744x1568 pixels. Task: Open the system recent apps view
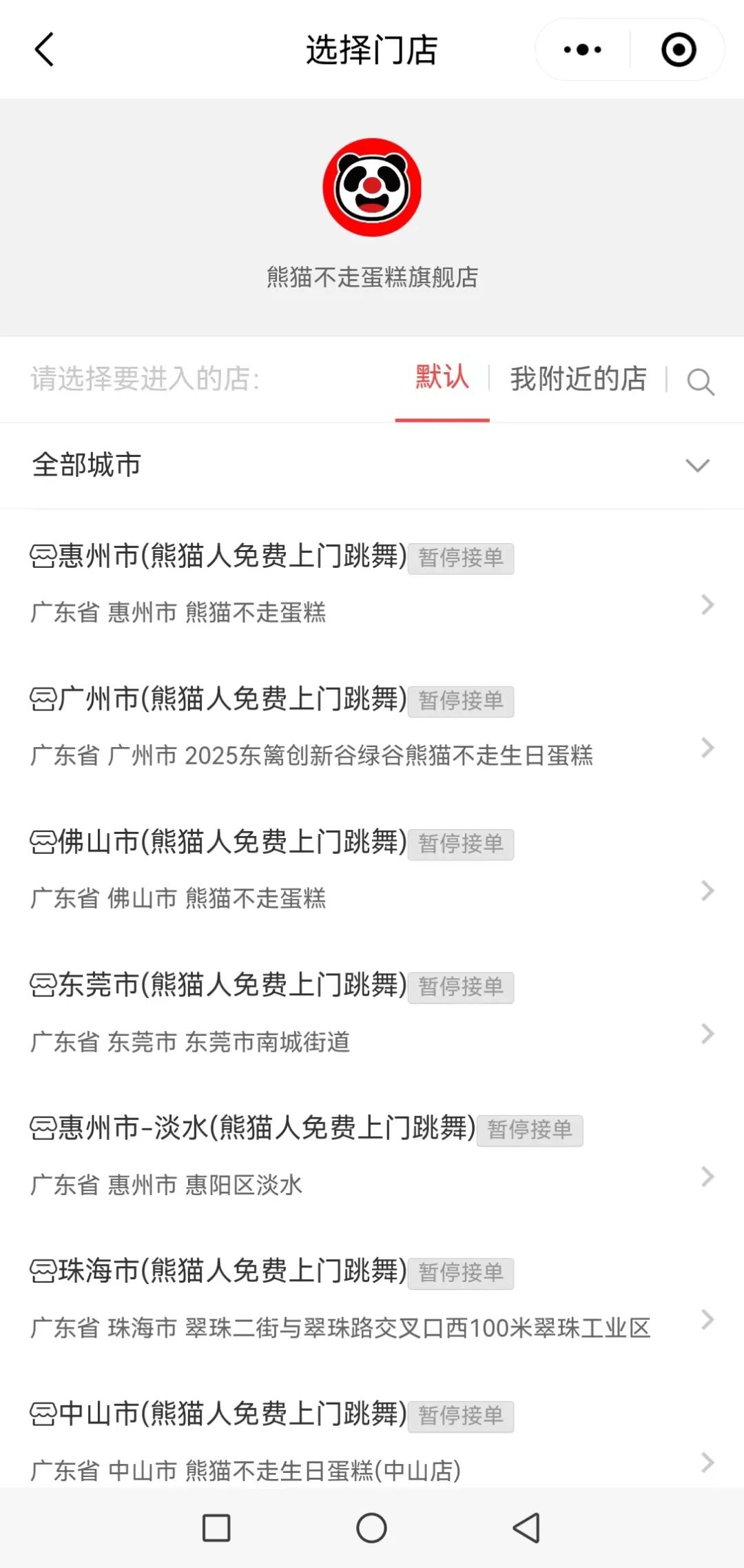(216, 1528)
